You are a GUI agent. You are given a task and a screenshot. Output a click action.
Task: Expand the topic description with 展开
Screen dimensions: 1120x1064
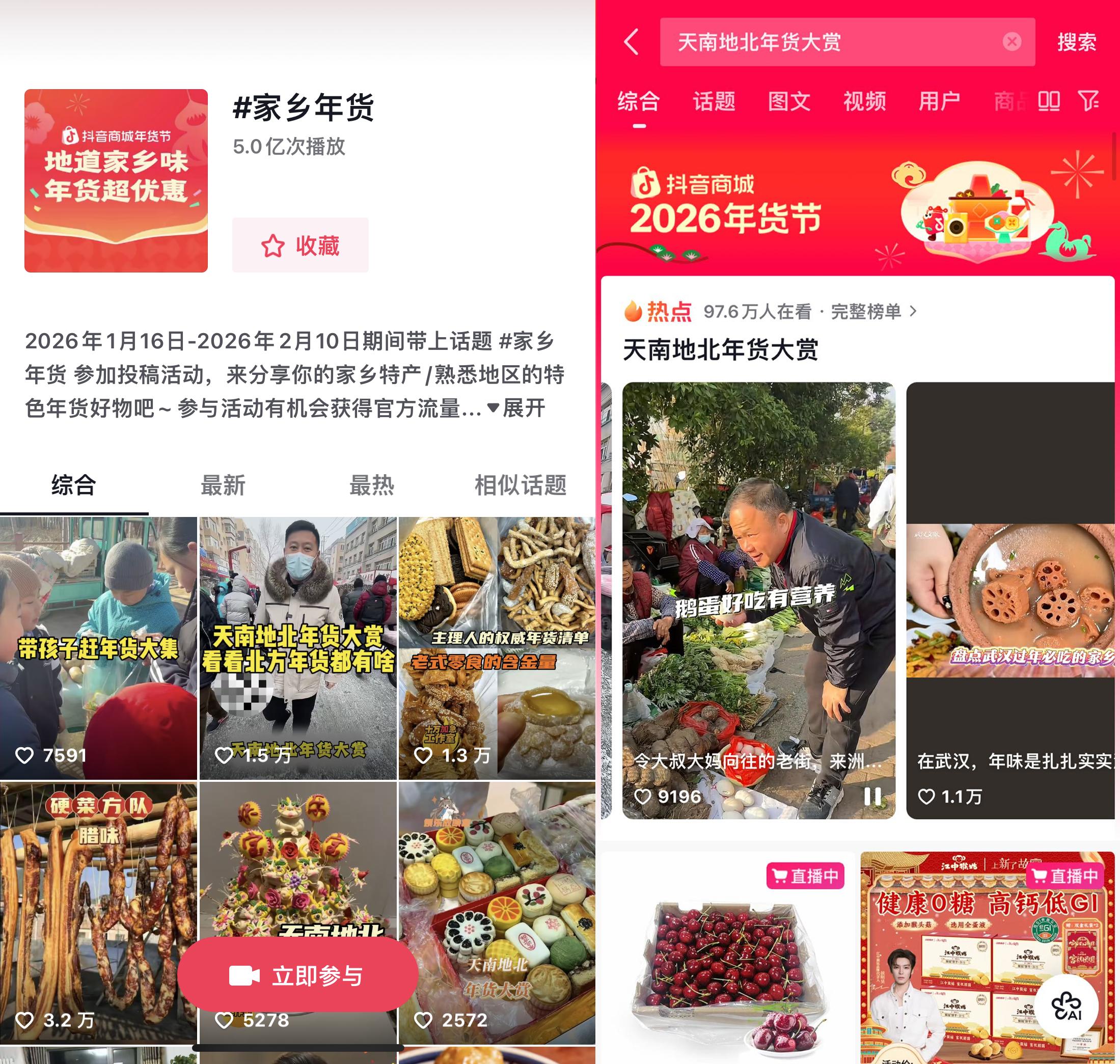[517, 408]
